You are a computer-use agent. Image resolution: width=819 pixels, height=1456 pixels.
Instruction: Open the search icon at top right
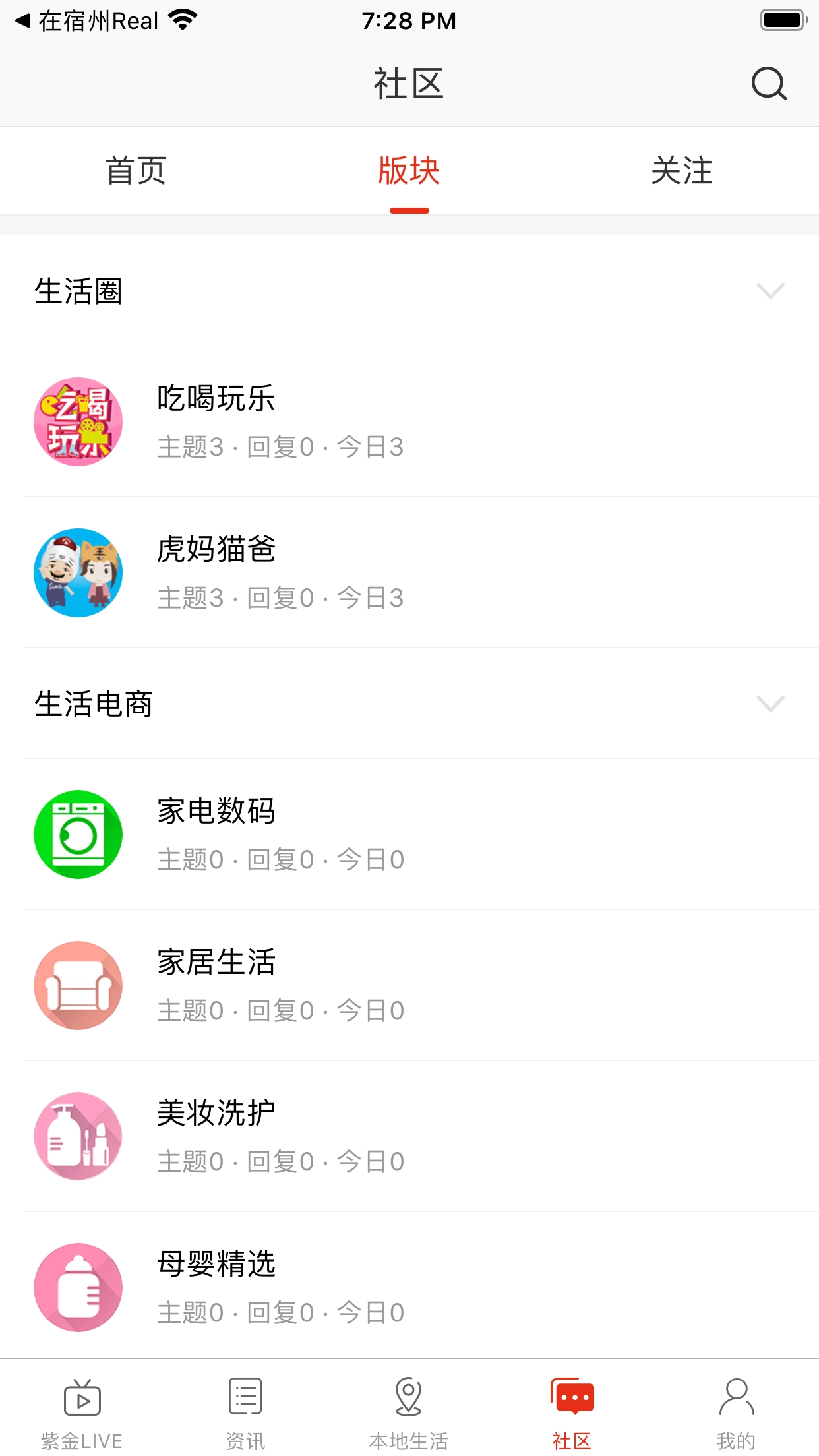(769, 84)
